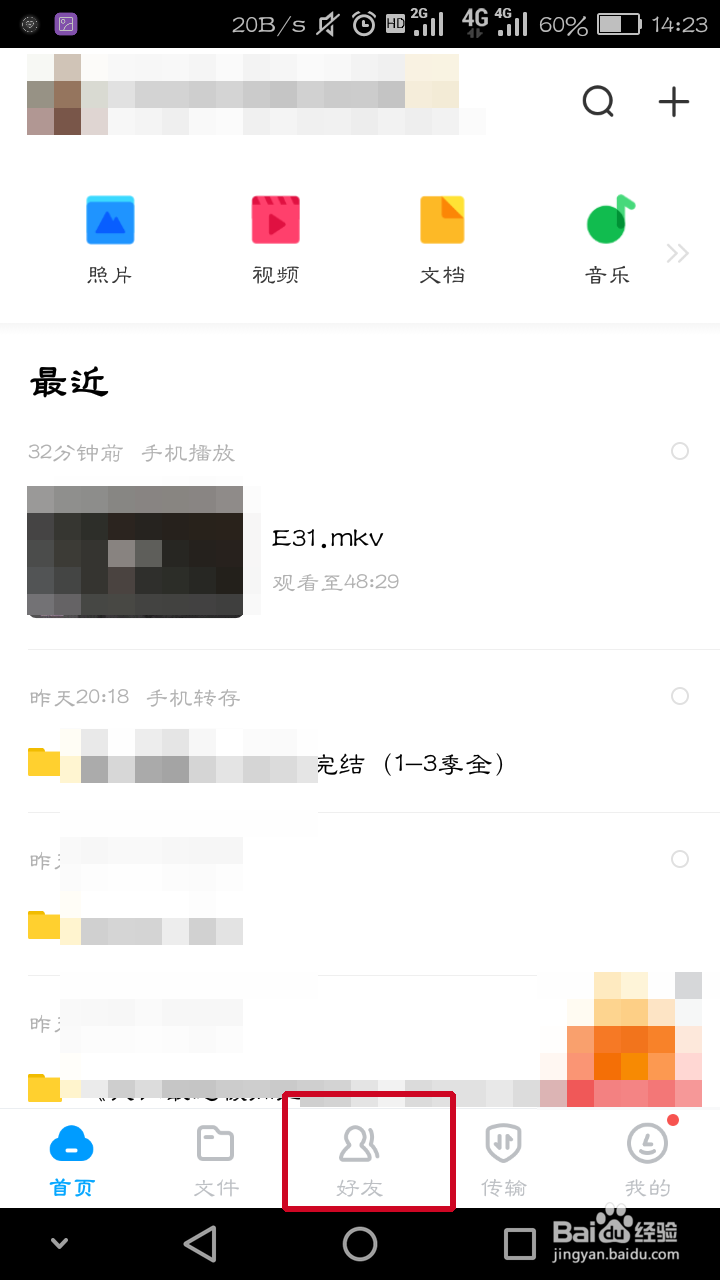This screenshot has width=720, height=1280.
Task: Tap the plus icon to add files
Action: [x=674, y=101]
